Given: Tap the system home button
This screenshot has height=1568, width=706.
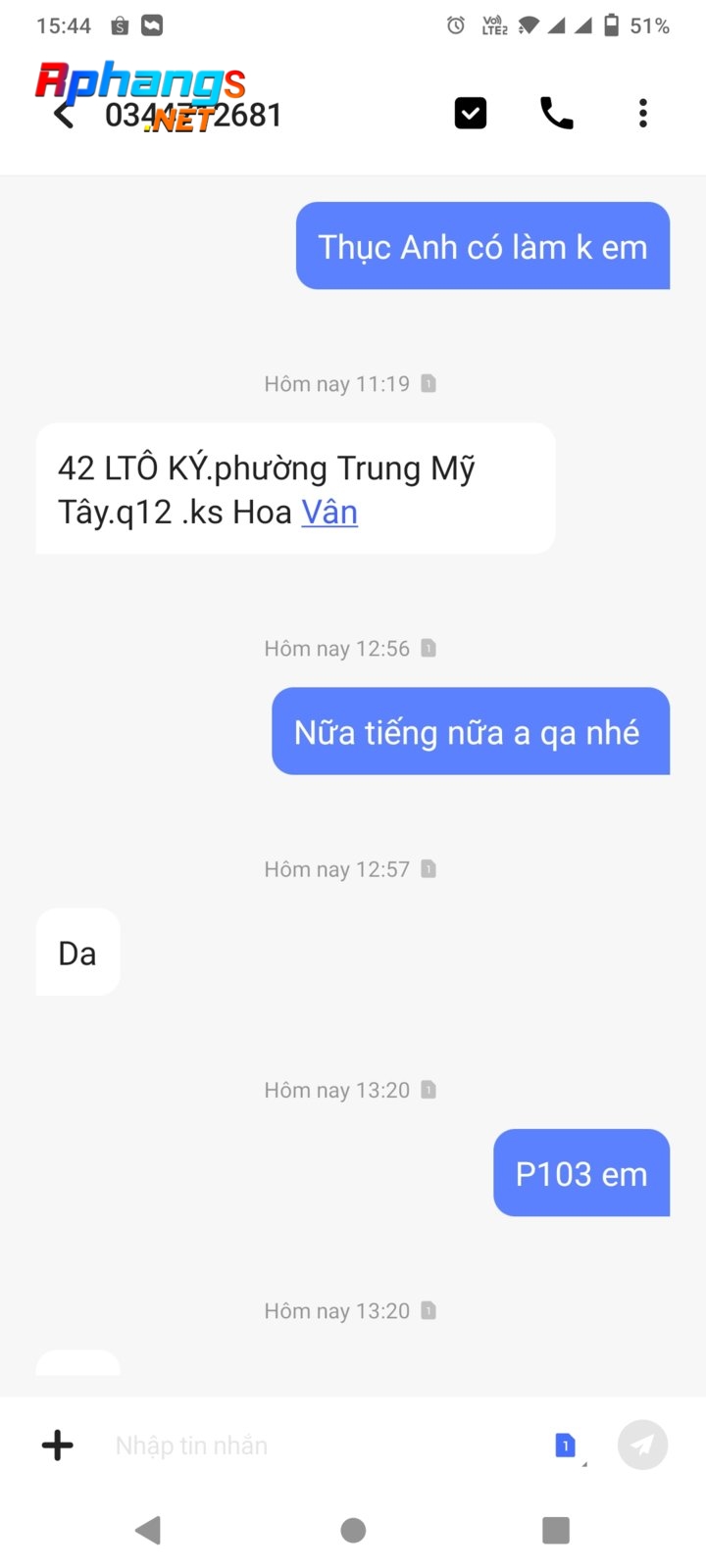Looking at the screenshot, I should (353, 1530).
